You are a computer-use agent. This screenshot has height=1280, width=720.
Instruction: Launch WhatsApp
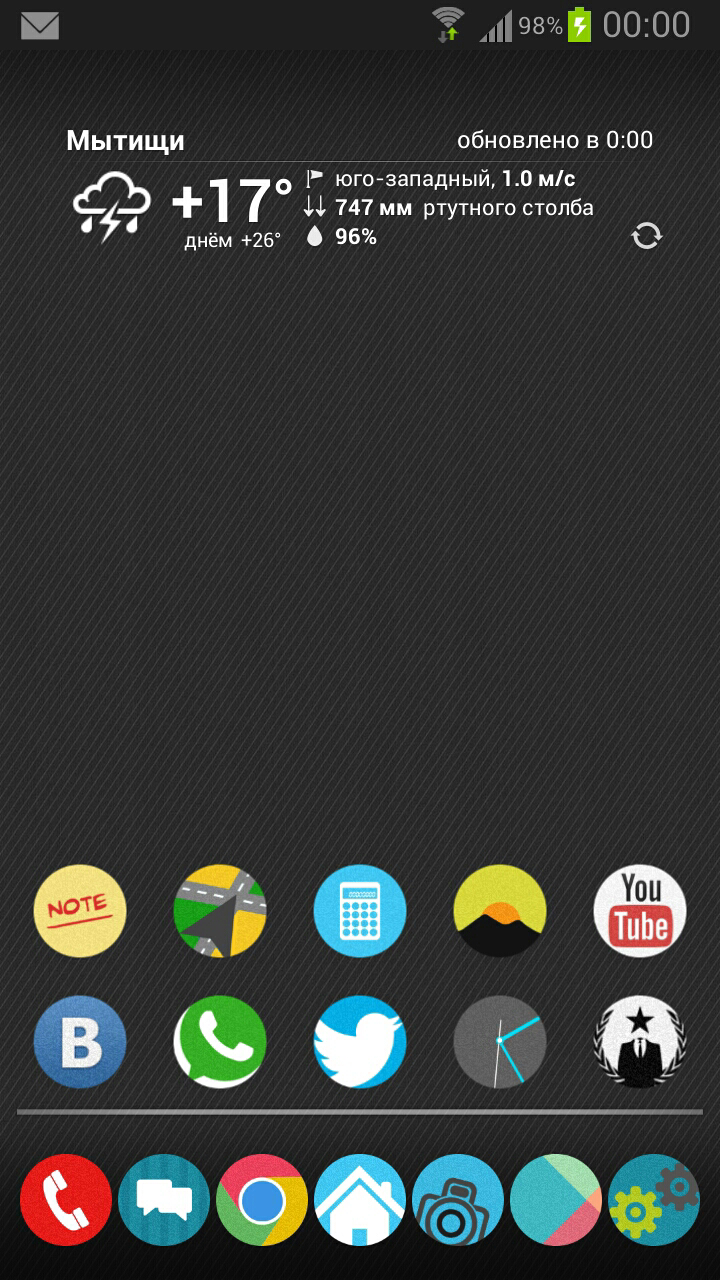(220, 1042)
